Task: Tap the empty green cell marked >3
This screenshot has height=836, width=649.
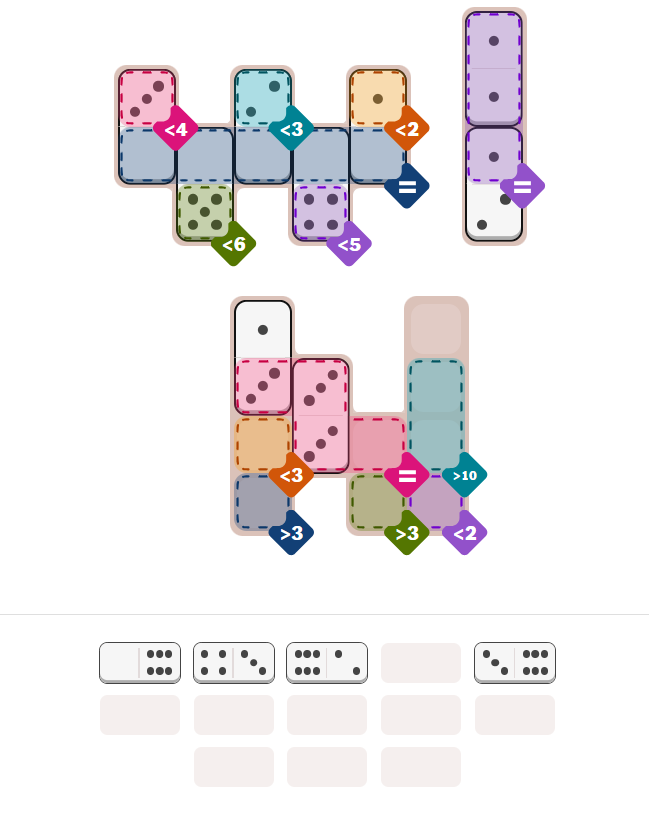Action: 378,502
